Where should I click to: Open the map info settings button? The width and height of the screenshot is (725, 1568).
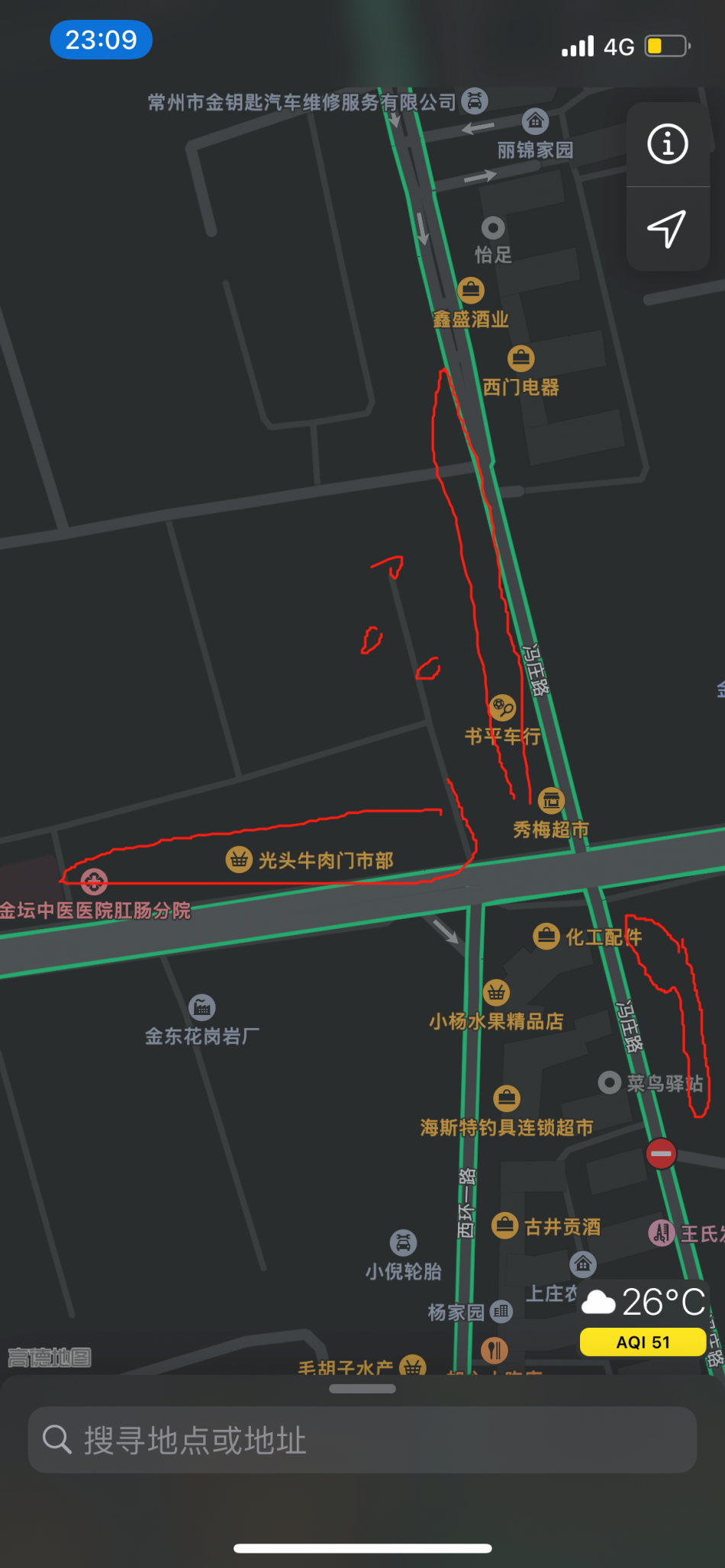(668, 144)
